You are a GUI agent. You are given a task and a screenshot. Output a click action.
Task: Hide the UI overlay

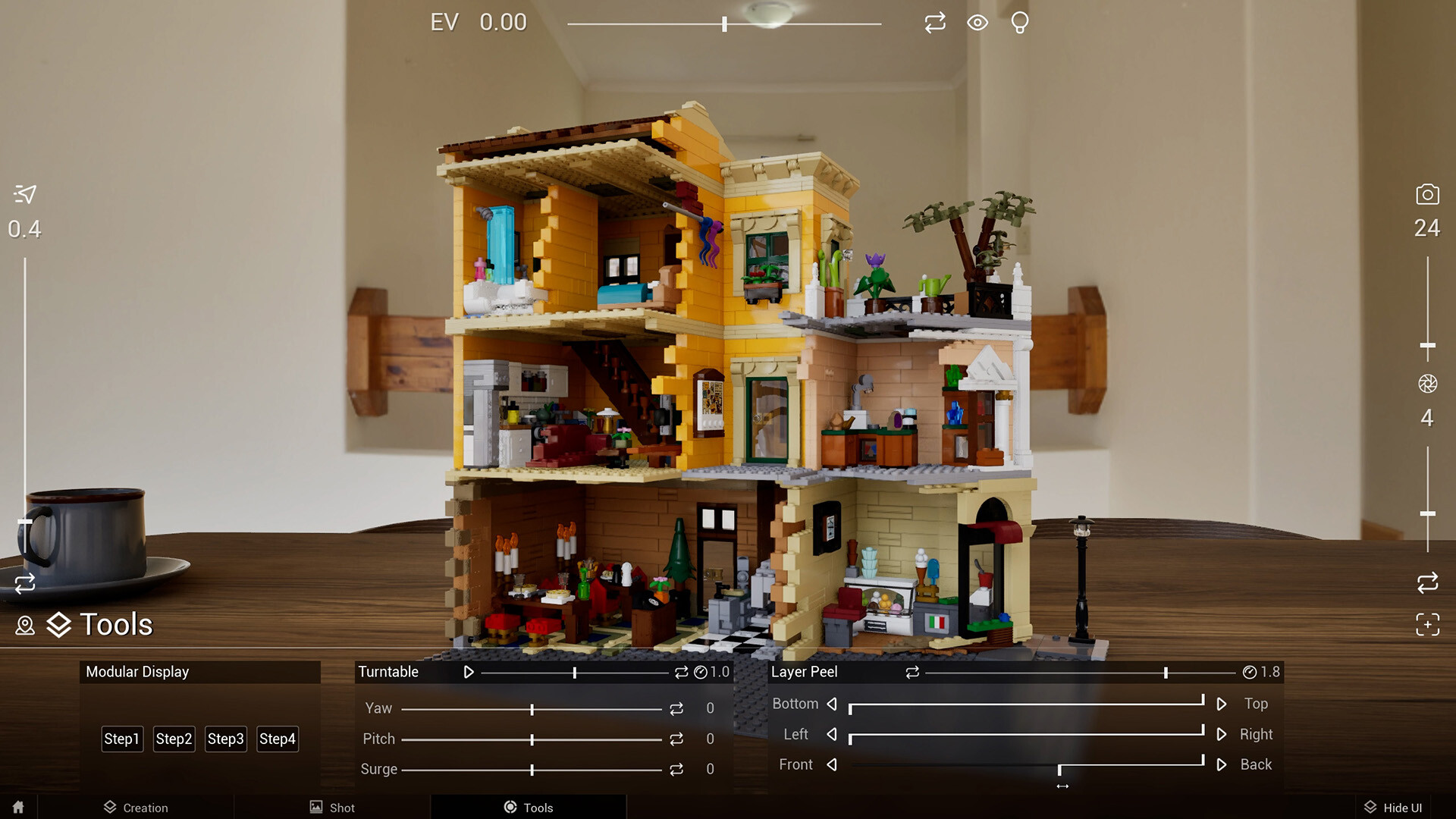tap(1393, 808)
